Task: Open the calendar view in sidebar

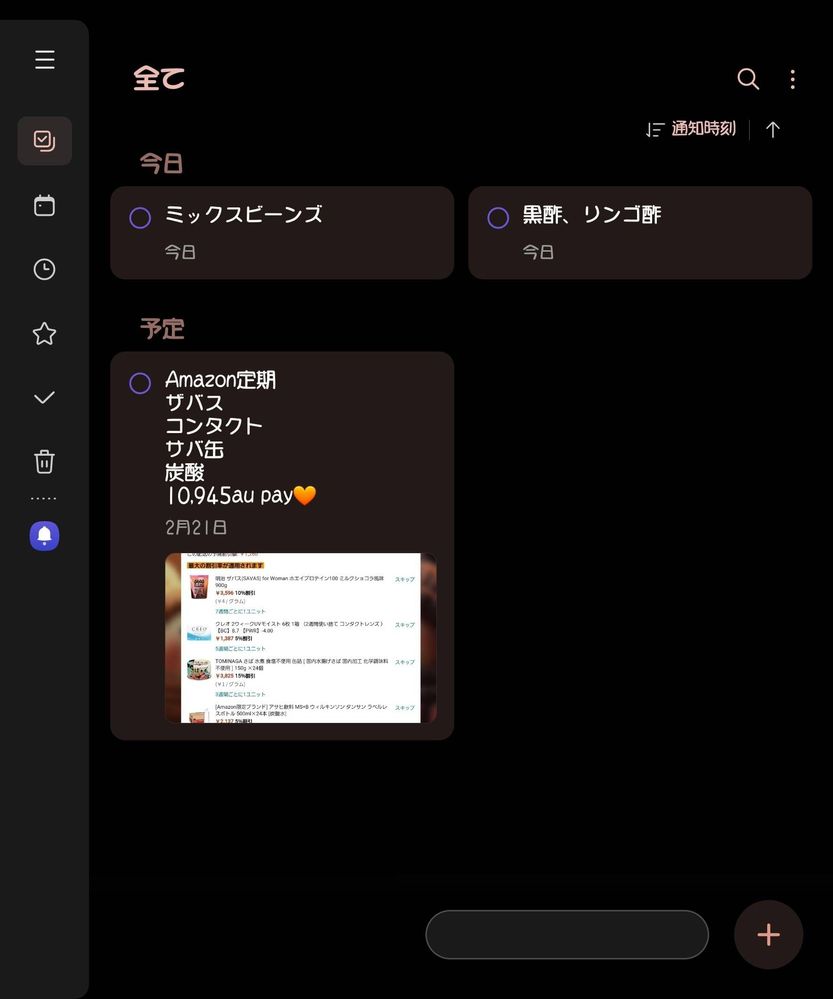Action: [x=44, y=206]
